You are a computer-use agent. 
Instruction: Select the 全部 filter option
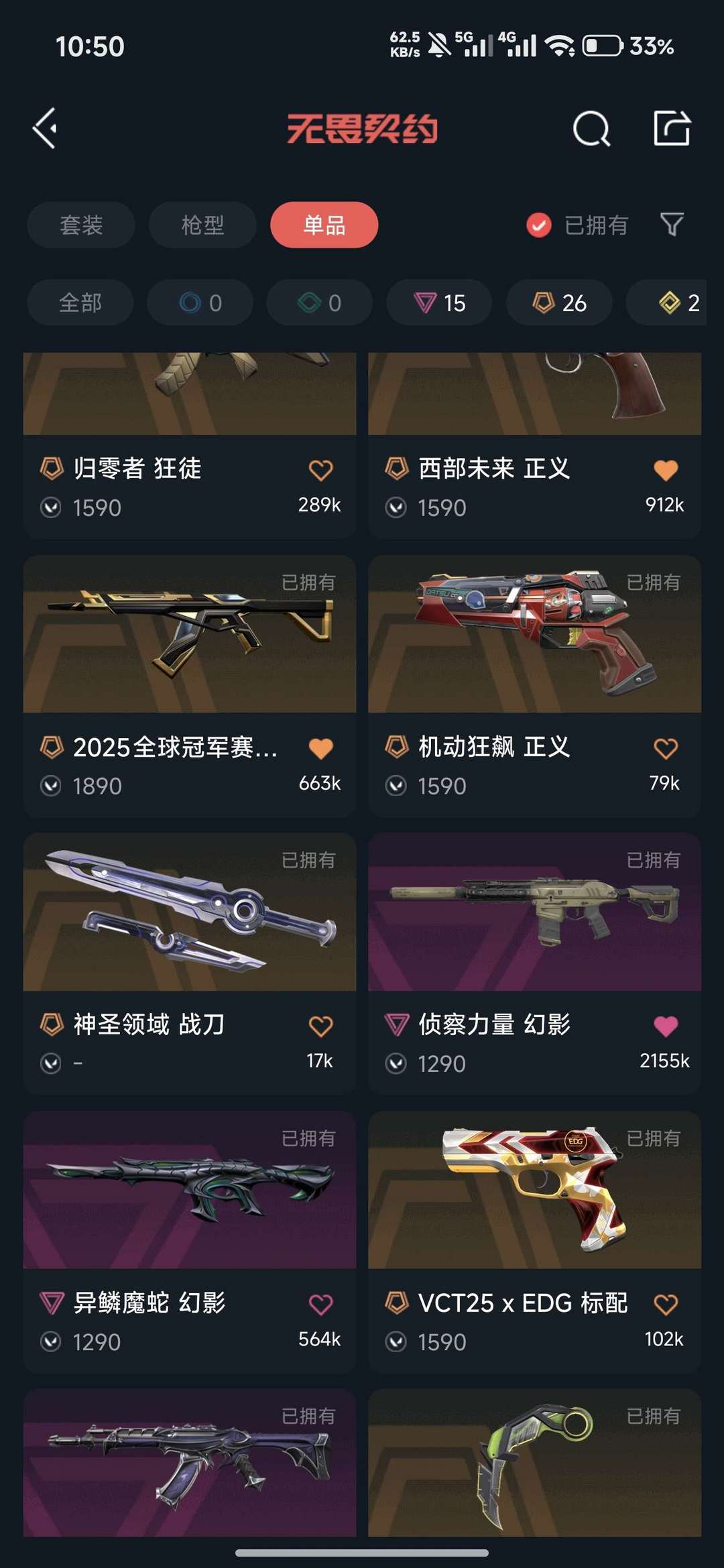80,303
